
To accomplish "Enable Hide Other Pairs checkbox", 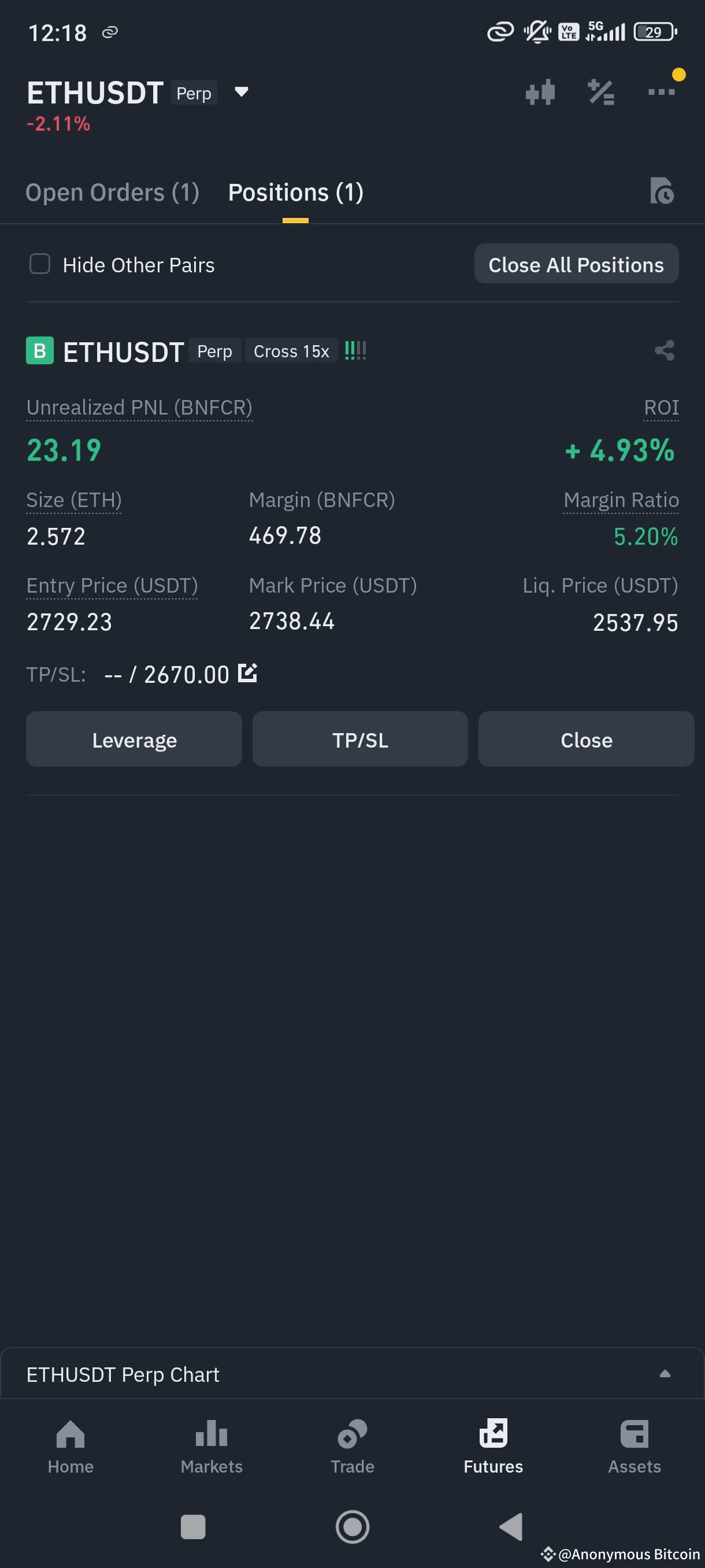I will tap(39, 264).
